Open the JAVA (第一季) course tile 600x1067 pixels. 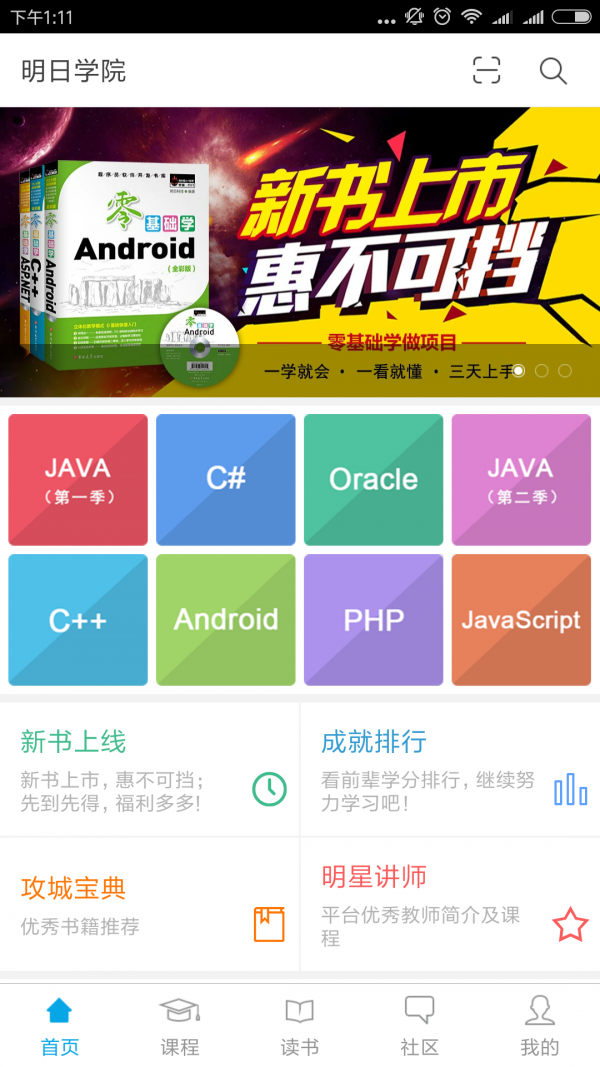point(78,480)
